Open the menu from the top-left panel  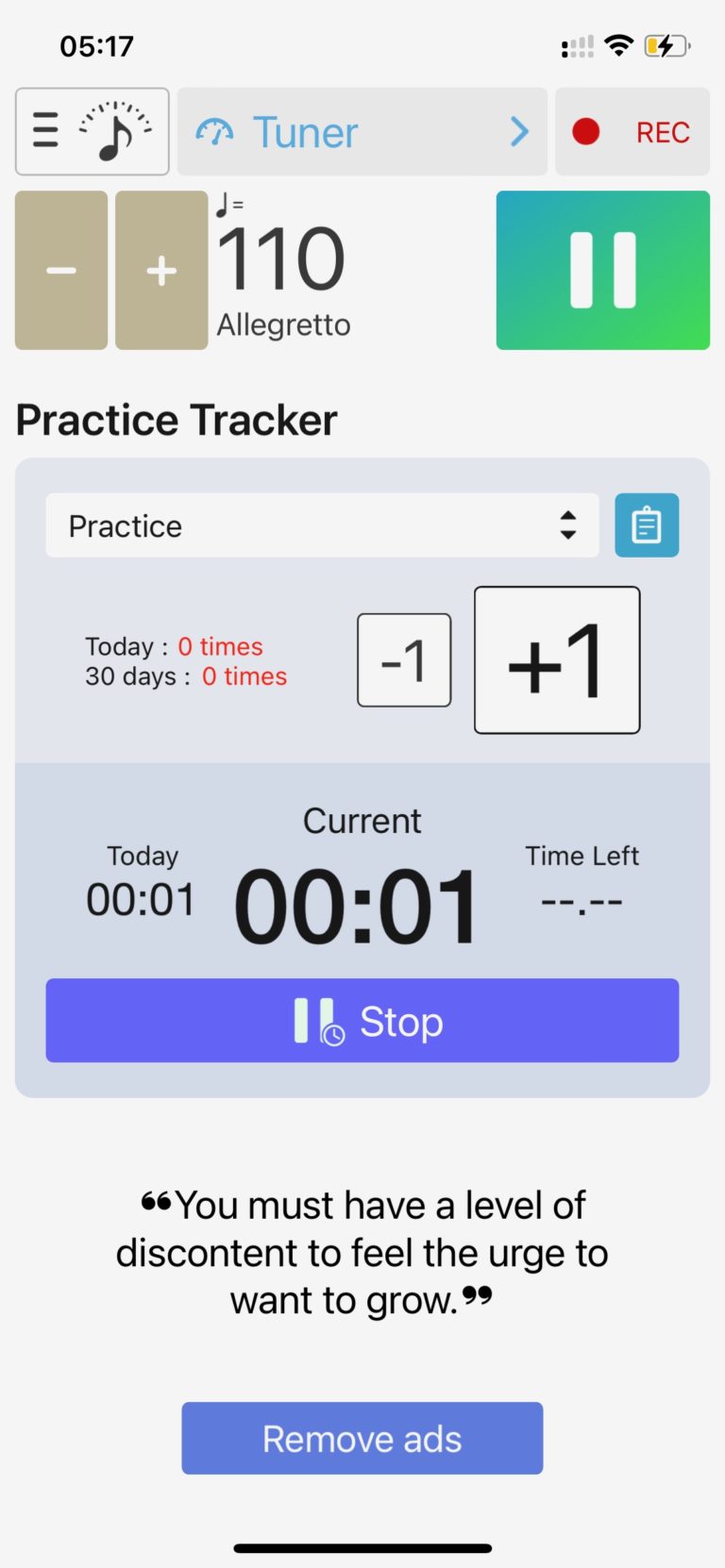tap(92, 131)
